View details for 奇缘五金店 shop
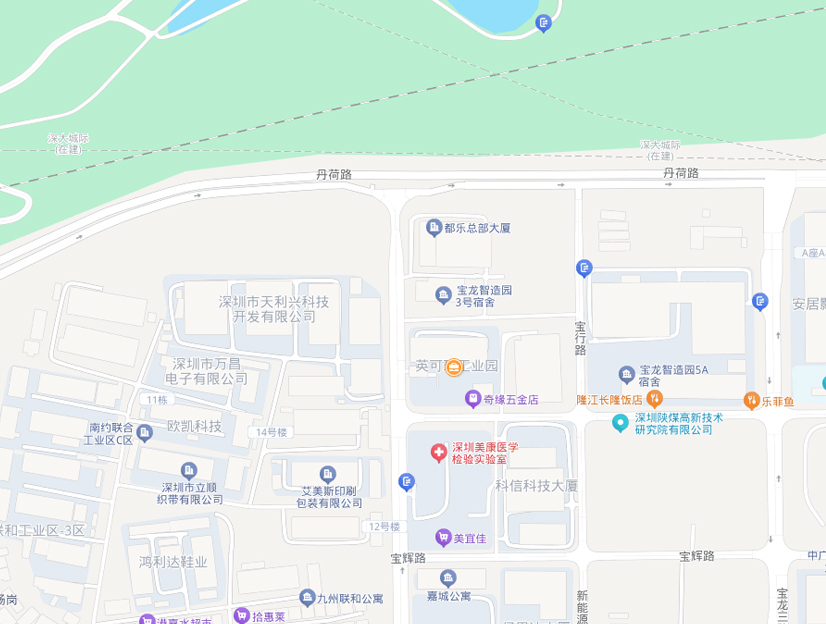The width and height of the screenshot is (826, 624). [473, 399]
